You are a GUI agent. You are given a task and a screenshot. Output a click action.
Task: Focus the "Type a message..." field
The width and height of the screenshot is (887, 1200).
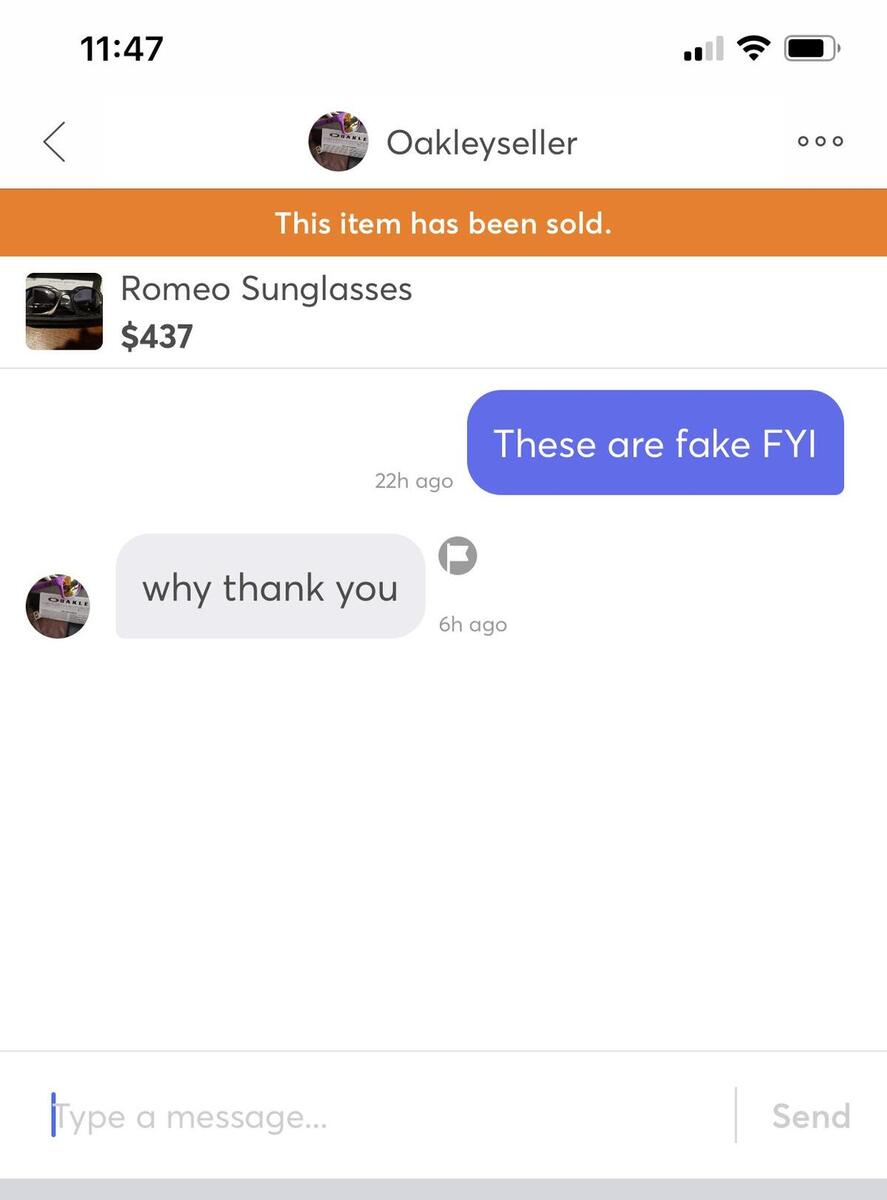380,1116
